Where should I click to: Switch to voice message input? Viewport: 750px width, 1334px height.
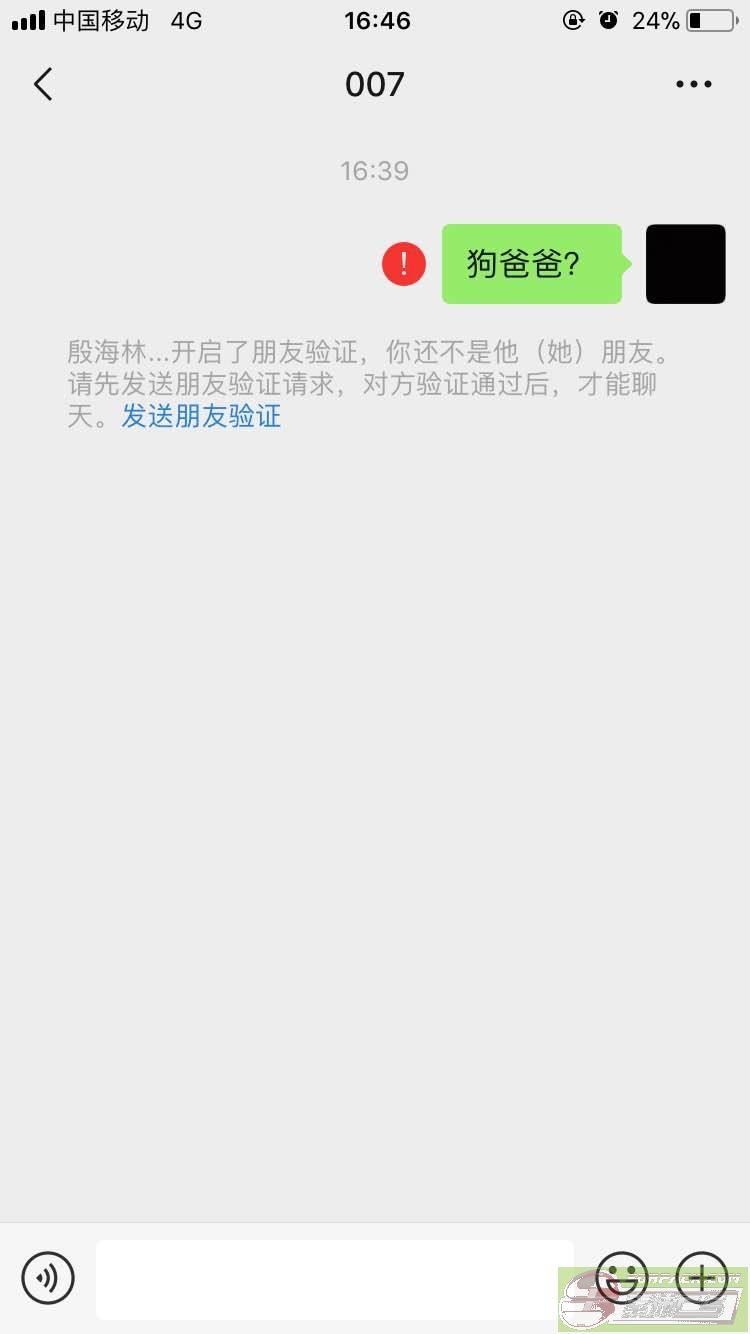(x=48, y=1278)
